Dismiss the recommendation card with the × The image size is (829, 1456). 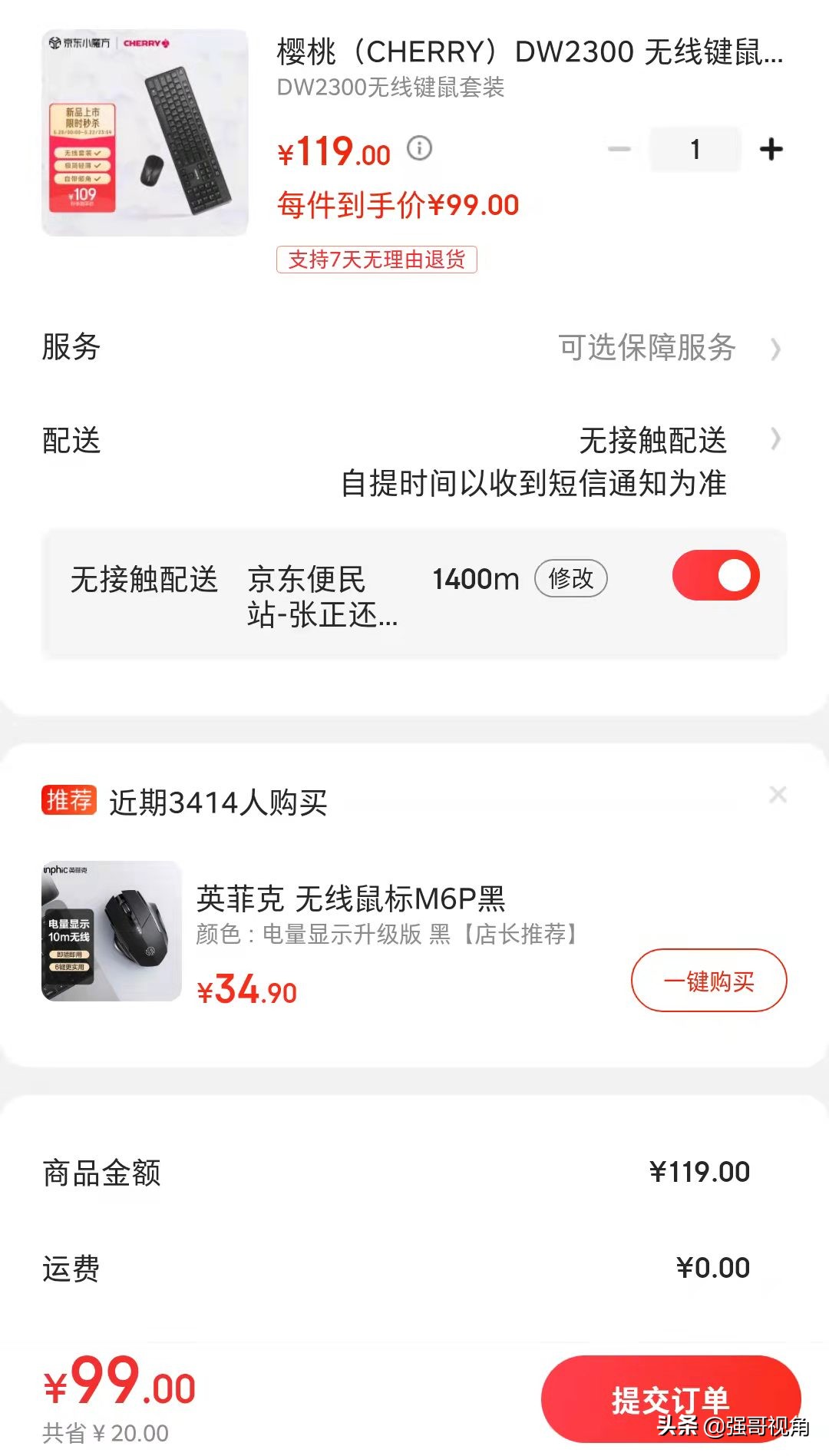pos(779,795)
